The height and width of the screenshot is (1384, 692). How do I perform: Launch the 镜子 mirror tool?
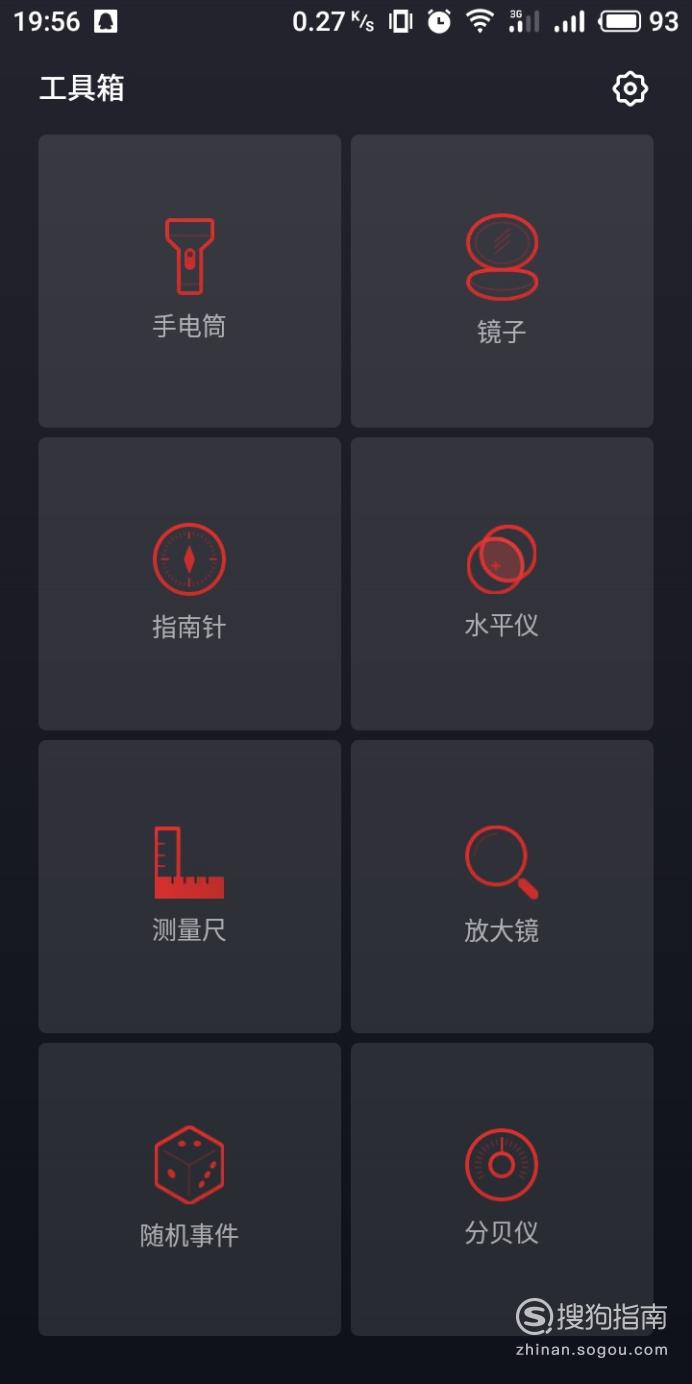point(502,281)
